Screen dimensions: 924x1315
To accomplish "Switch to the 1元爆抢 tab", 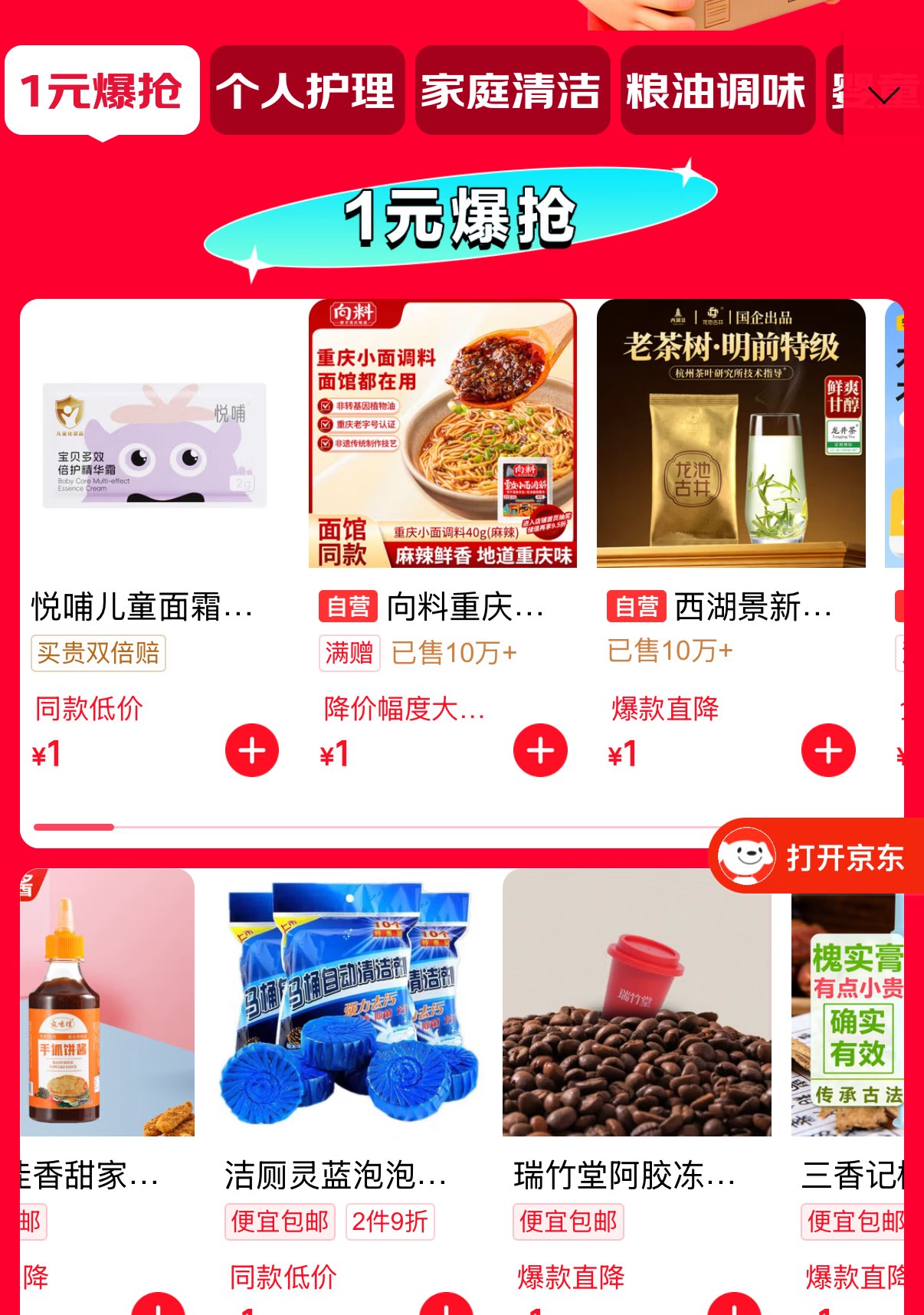I will pyautogui.click(x=102, y=91).
